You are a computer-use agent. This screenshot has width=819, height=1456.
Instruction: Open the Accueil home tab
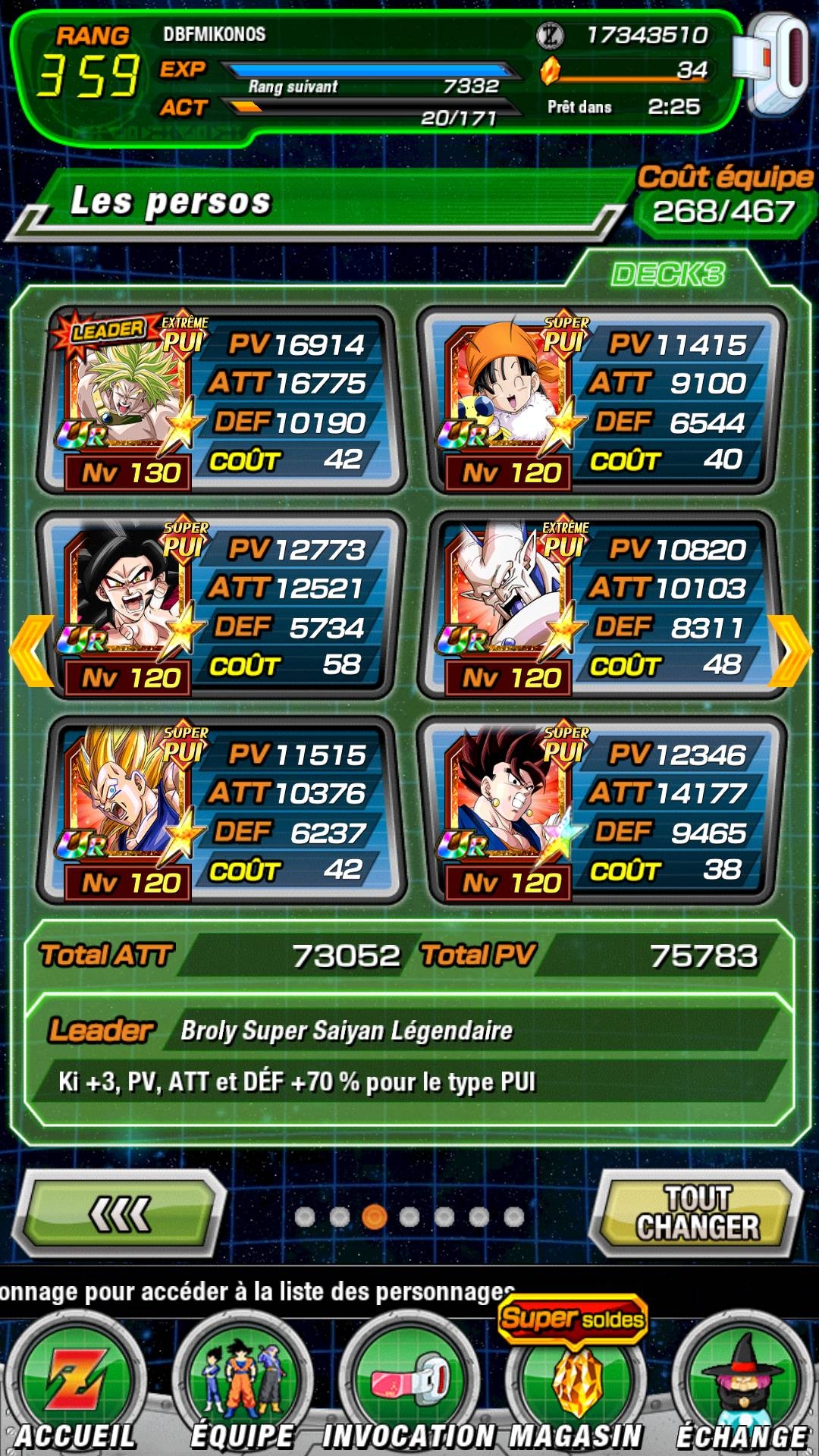point(74,1386)
